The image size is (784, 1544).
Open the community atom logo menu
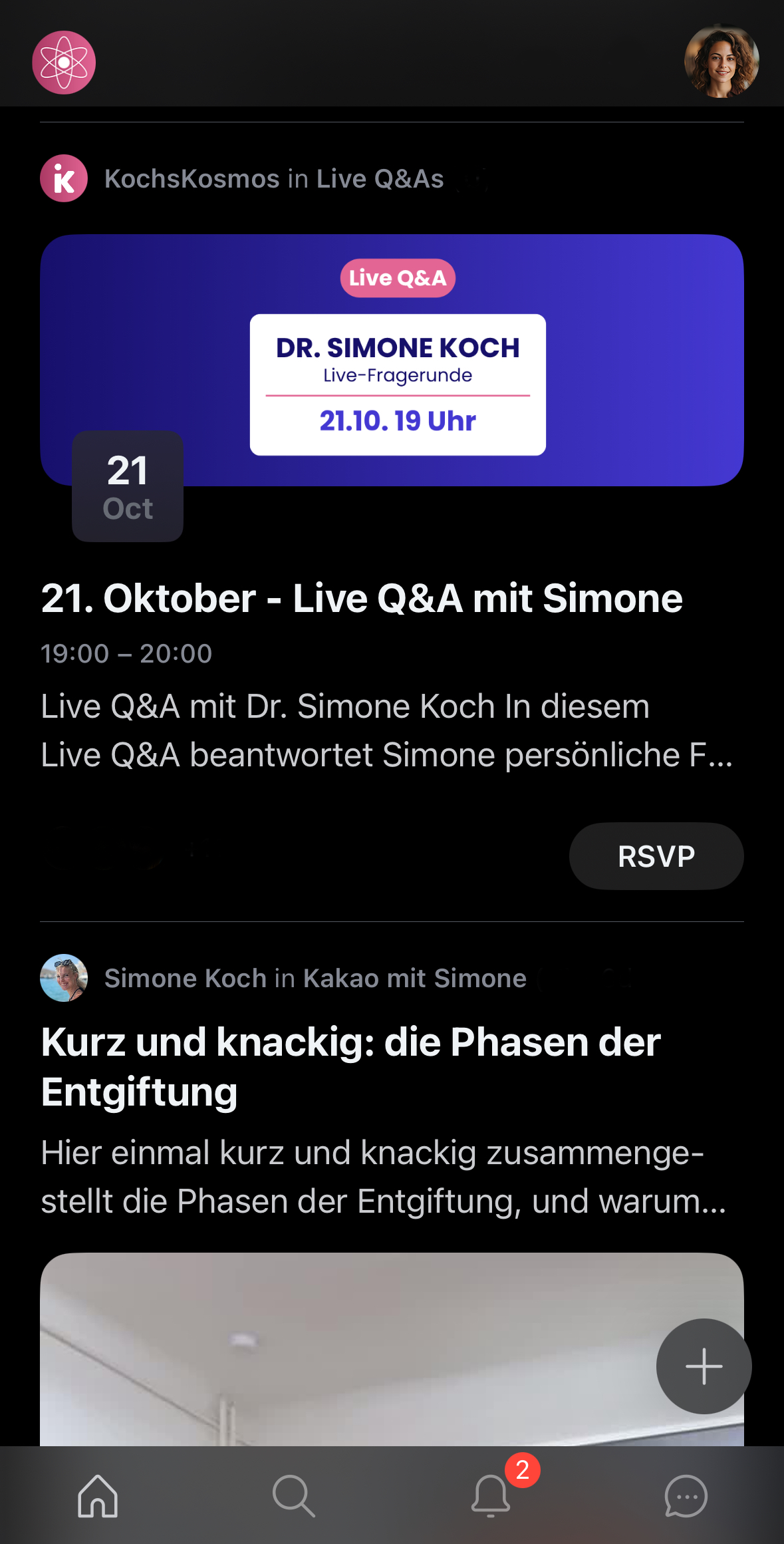point(64,63)
